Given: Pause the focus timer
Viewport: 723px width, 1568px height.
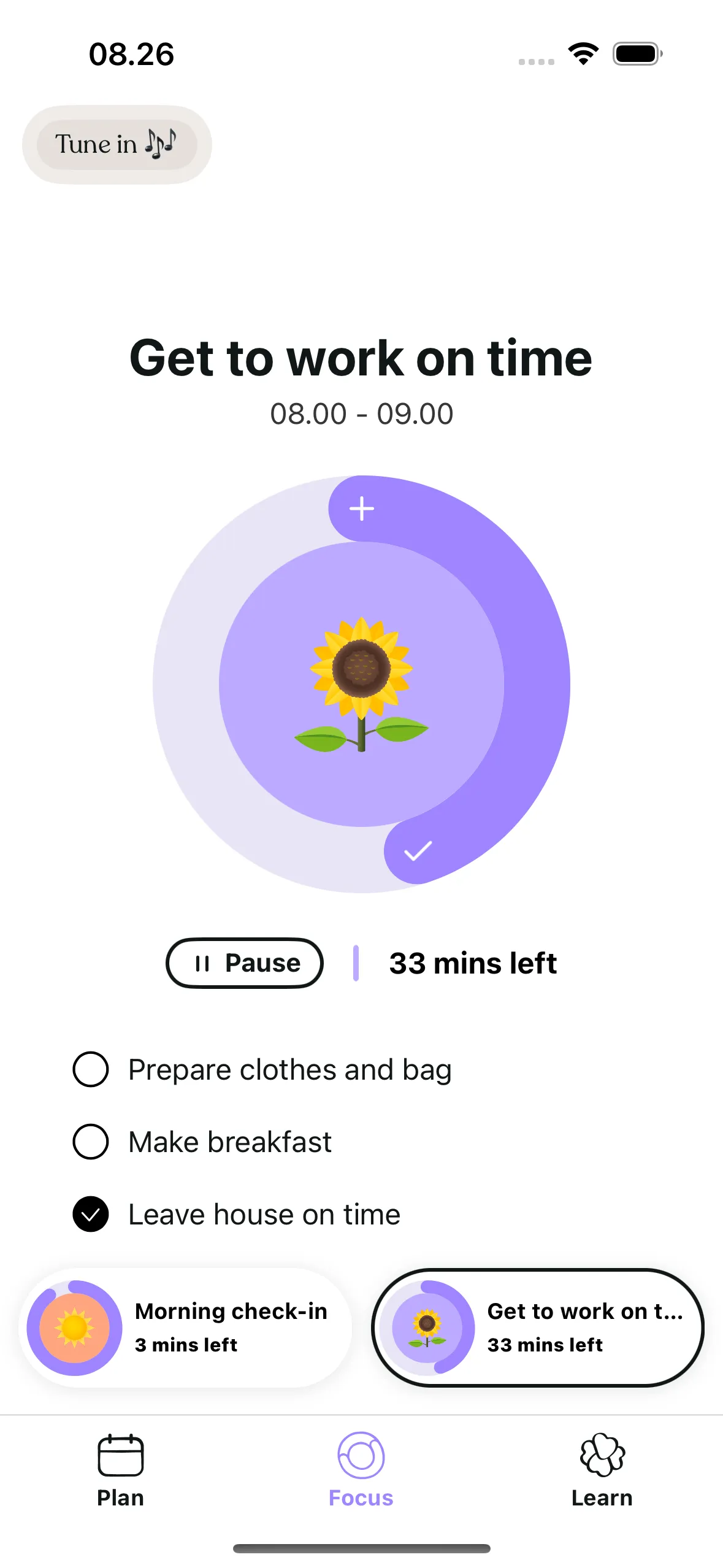Looking at the screenshot, I should coord(245,963).
